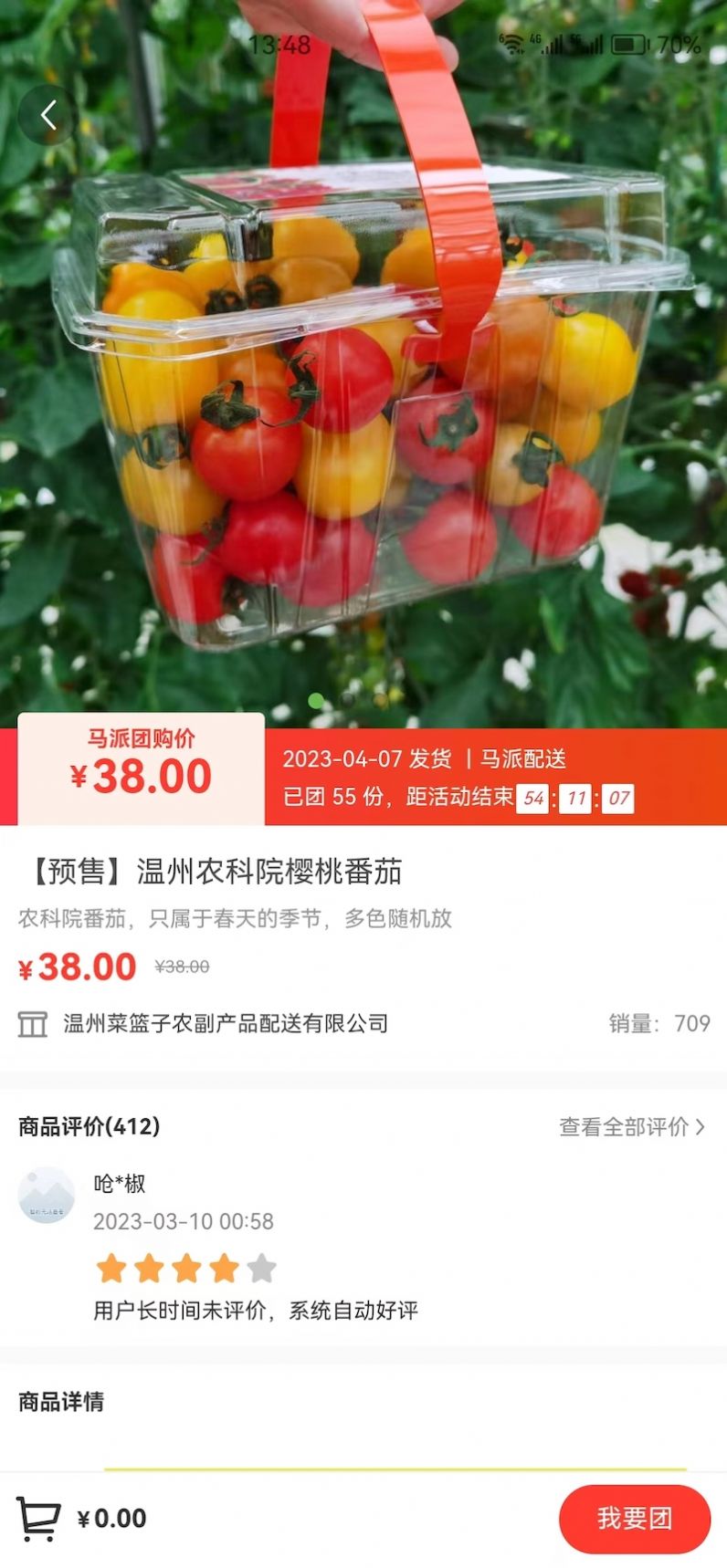Expand the 商品评价(412) reviews section
The height and width of the screenshot is (1568, 727).
86,1128
